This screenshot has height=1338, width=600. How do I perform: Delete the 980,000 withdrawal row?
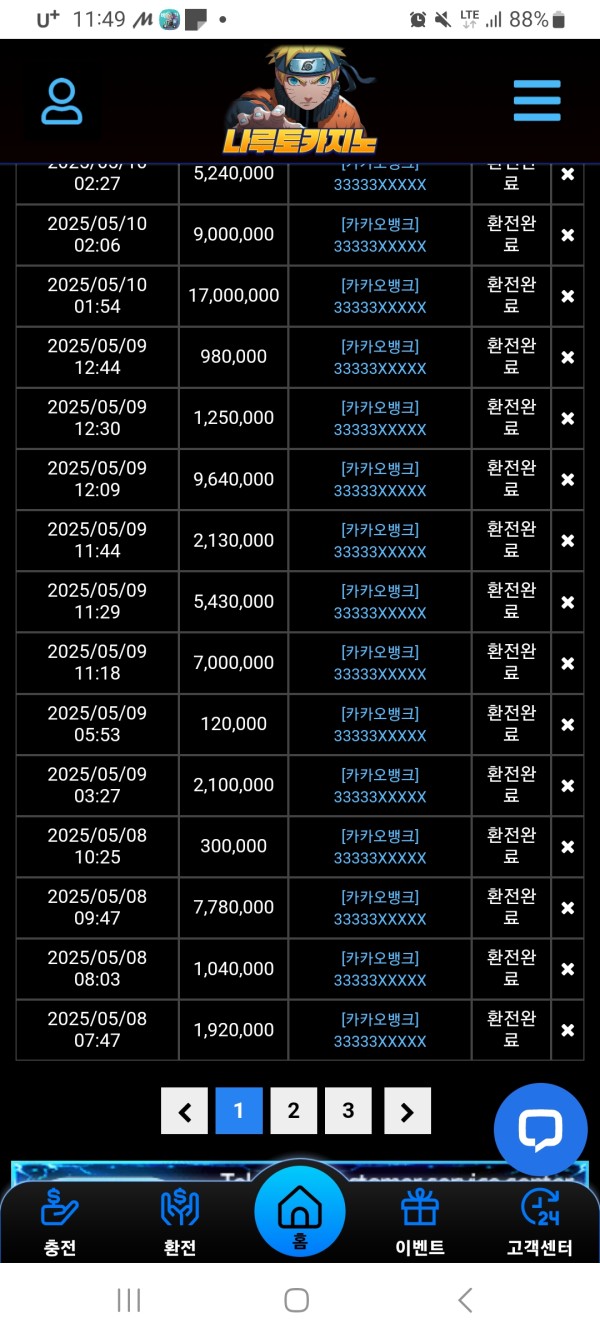(567, 357)
